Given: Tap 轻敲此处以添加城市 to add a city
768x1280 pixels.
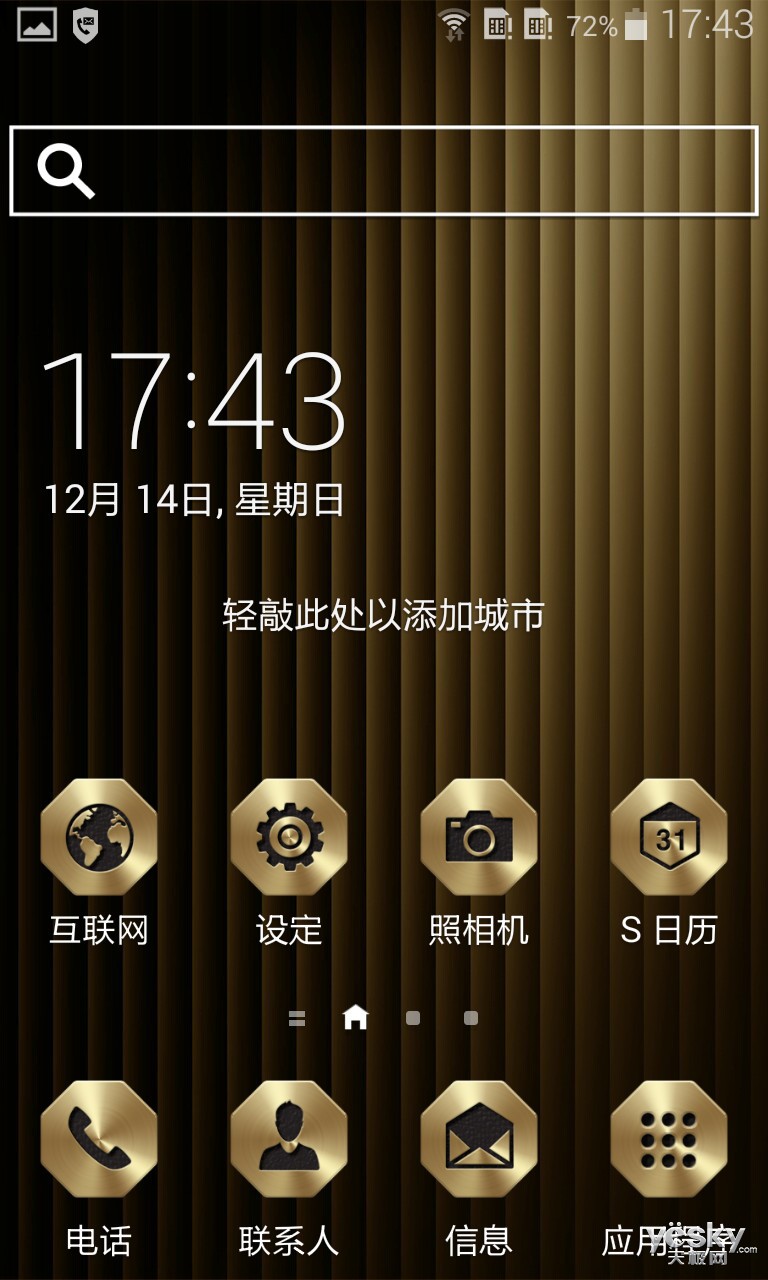Looking at the screenshot, I should [383, 614].
